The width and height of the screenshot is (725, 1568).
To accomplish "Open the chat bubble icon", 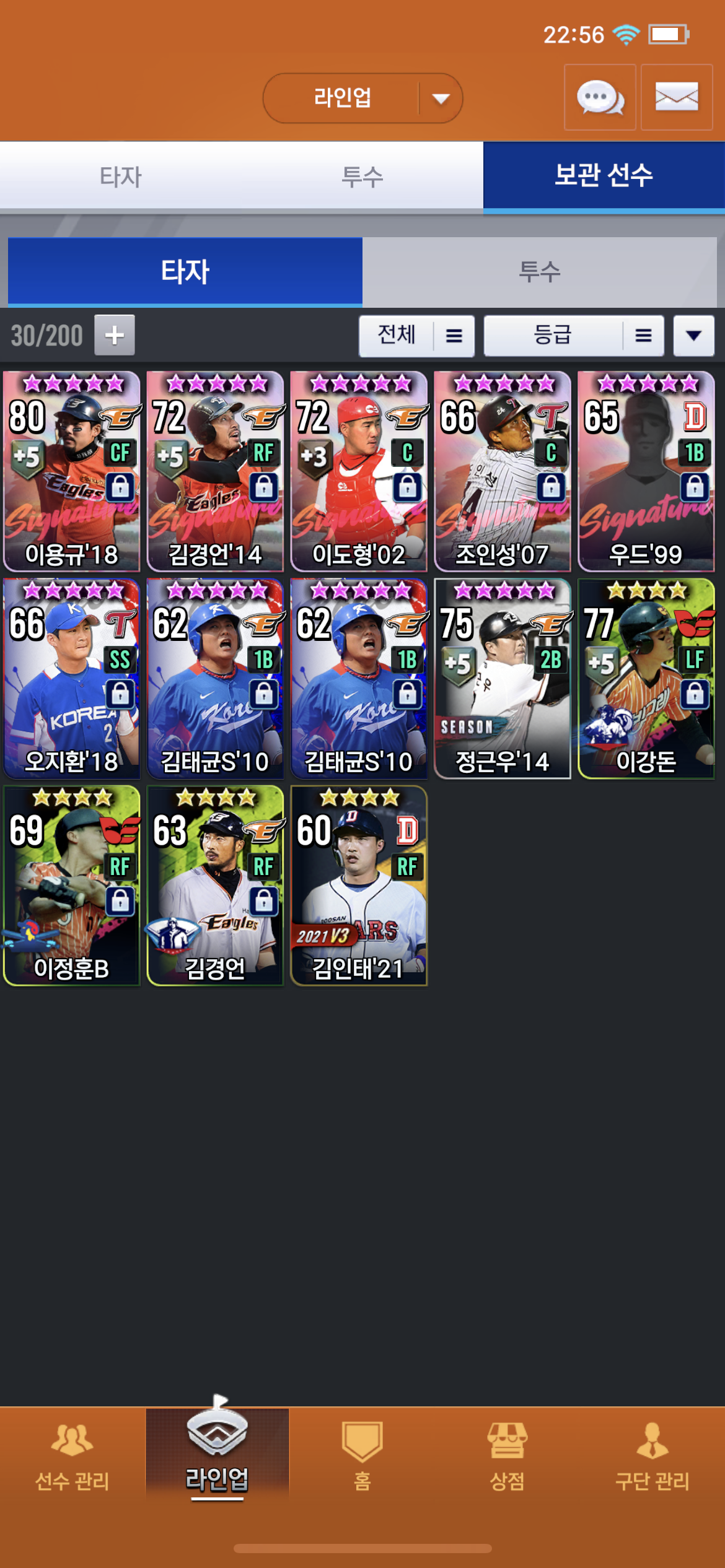I will pyautogui.click(x=599, y=97).
